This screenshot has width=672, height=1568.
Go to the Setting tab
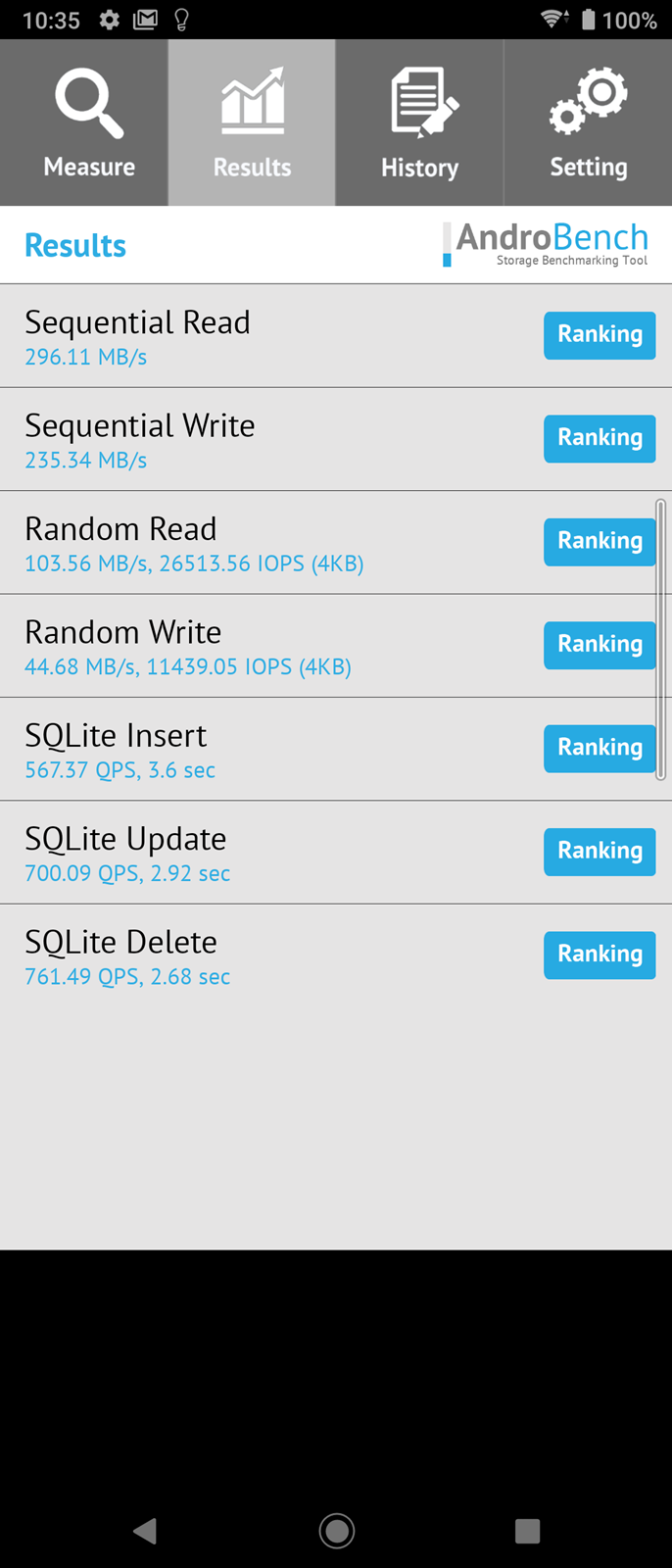(588, 123)
